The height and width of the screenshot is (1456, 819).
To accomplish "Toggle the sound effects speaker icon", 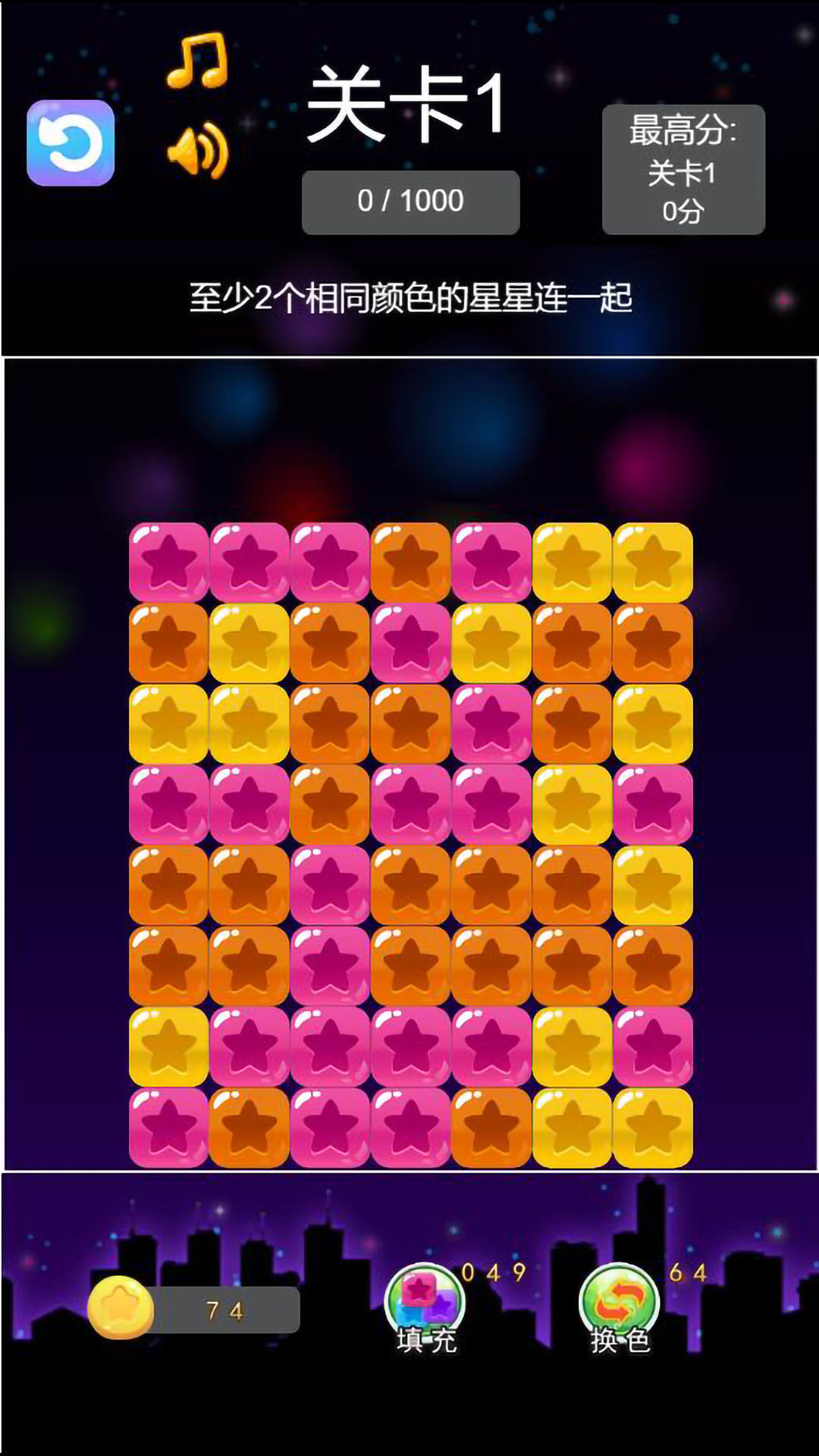I will [198, 150].
